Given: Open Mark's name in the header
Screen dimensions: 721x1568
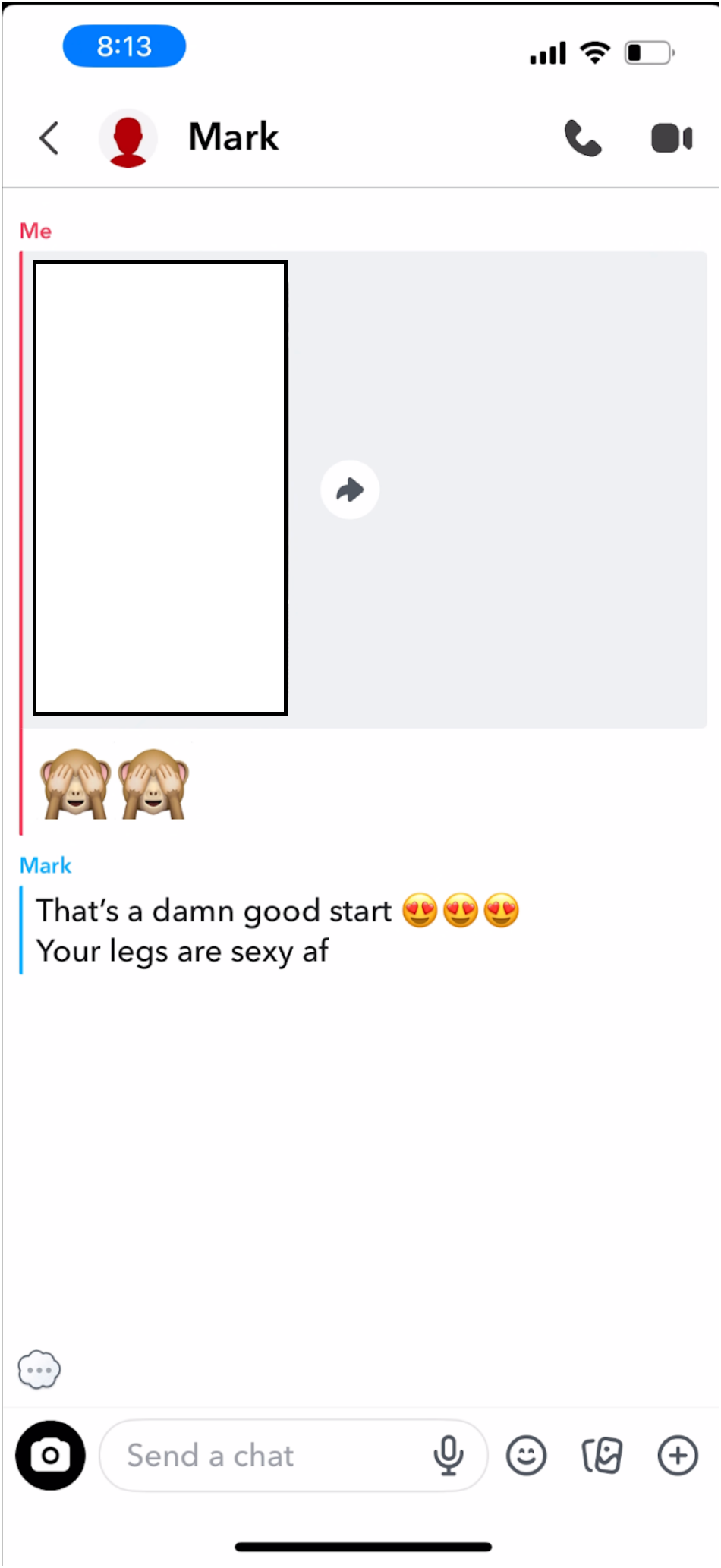Looking at the screenshot, I should point(234,137).
